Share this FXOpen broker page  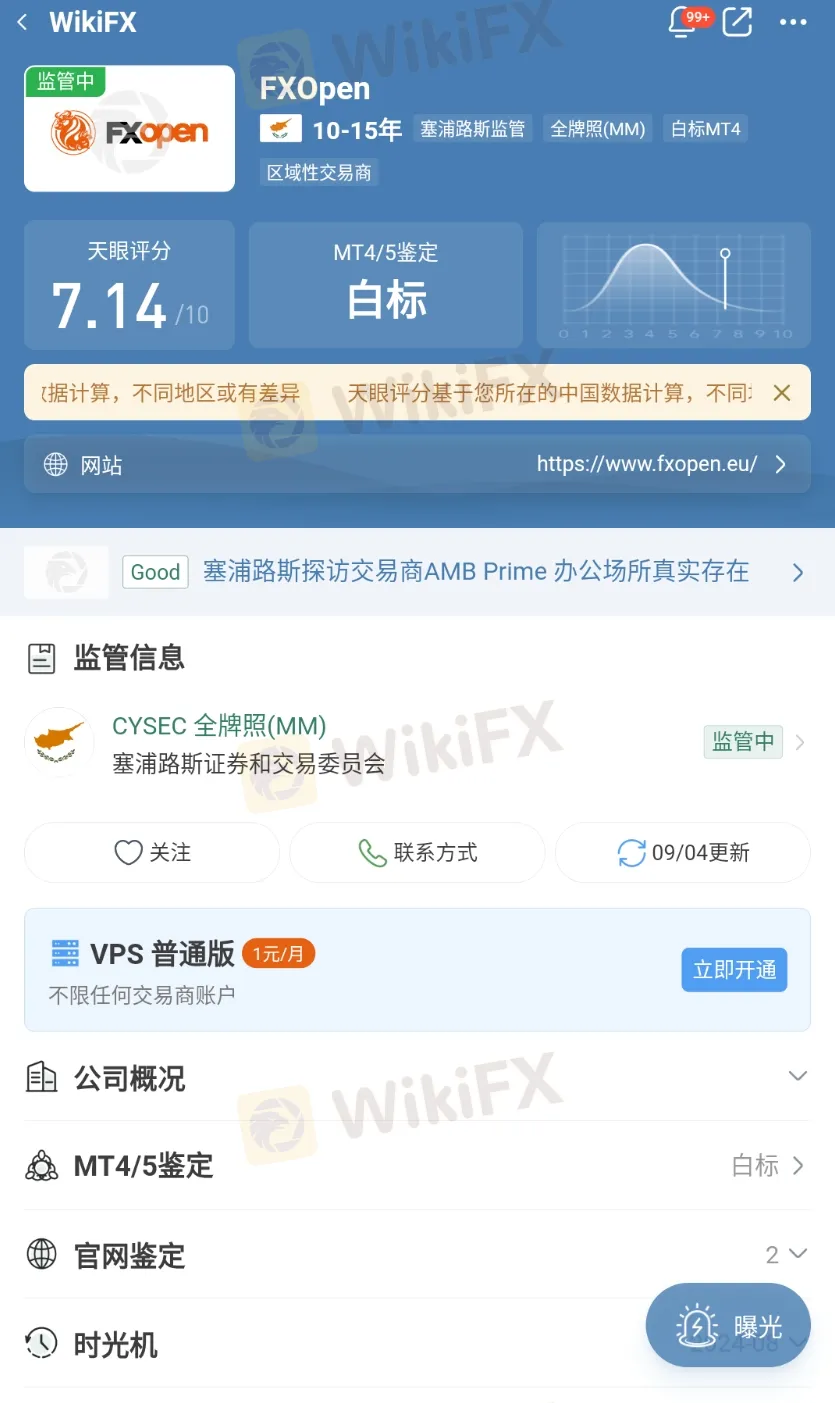737,22
